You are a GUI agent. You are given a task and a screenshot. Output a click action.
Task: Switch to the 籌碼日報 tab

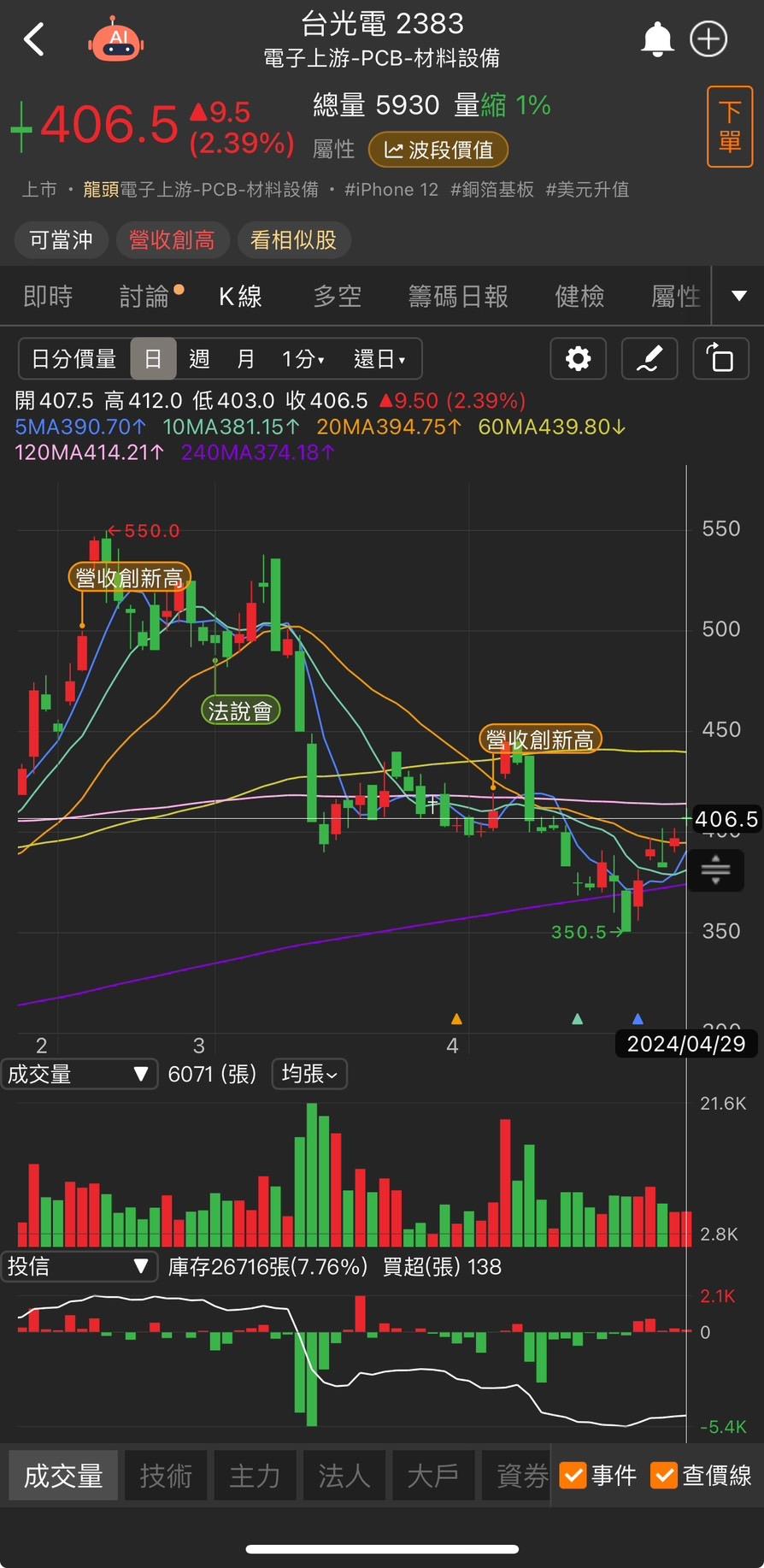[x=458, y=297]
